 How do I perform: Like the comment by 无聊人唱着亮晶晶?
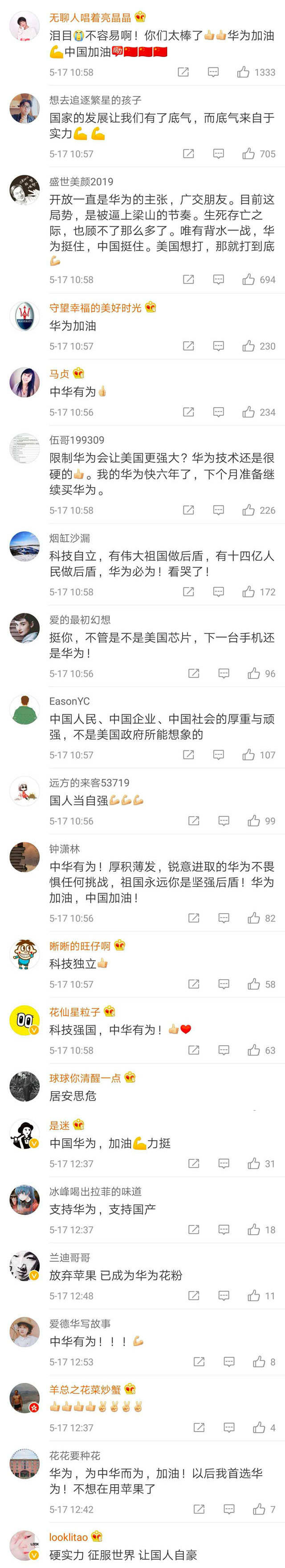[x=244, y=72]
